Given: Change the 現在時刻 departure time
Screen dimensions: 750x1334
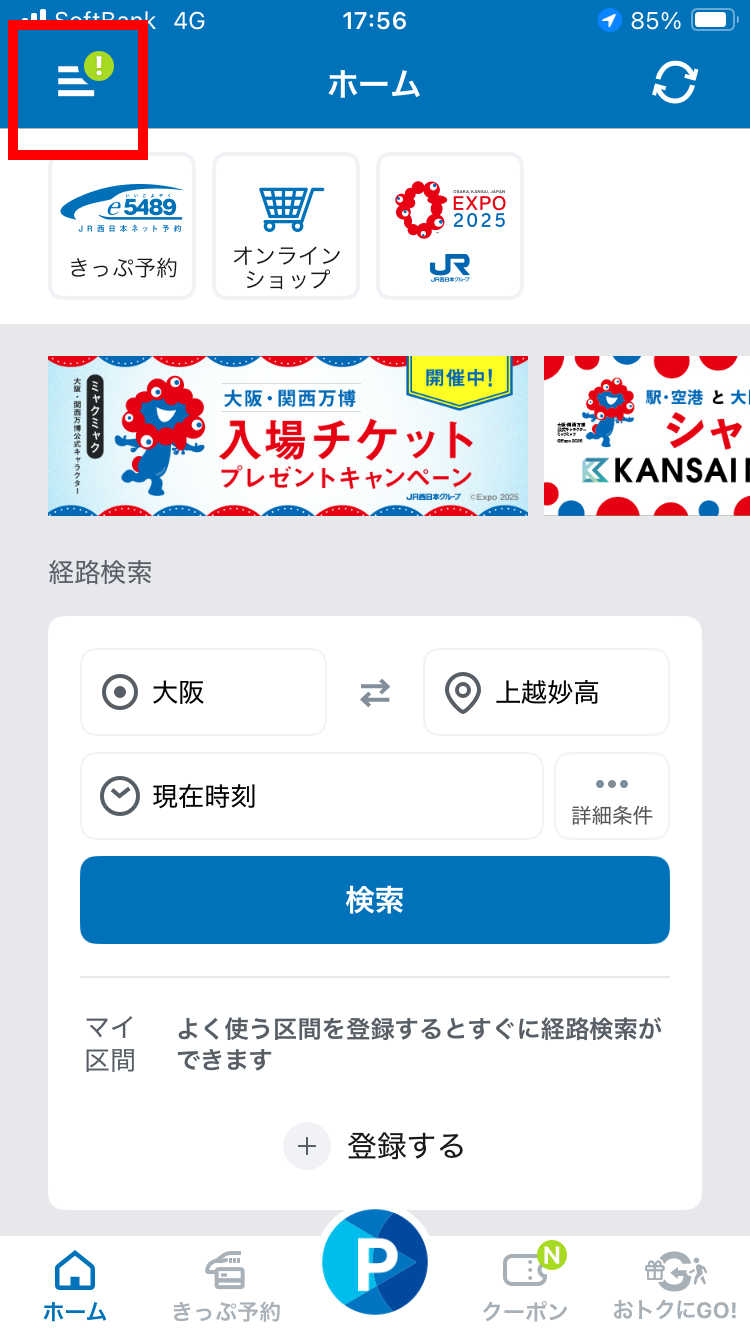Looking at the screenshot, I should click(x=312, y=796).
